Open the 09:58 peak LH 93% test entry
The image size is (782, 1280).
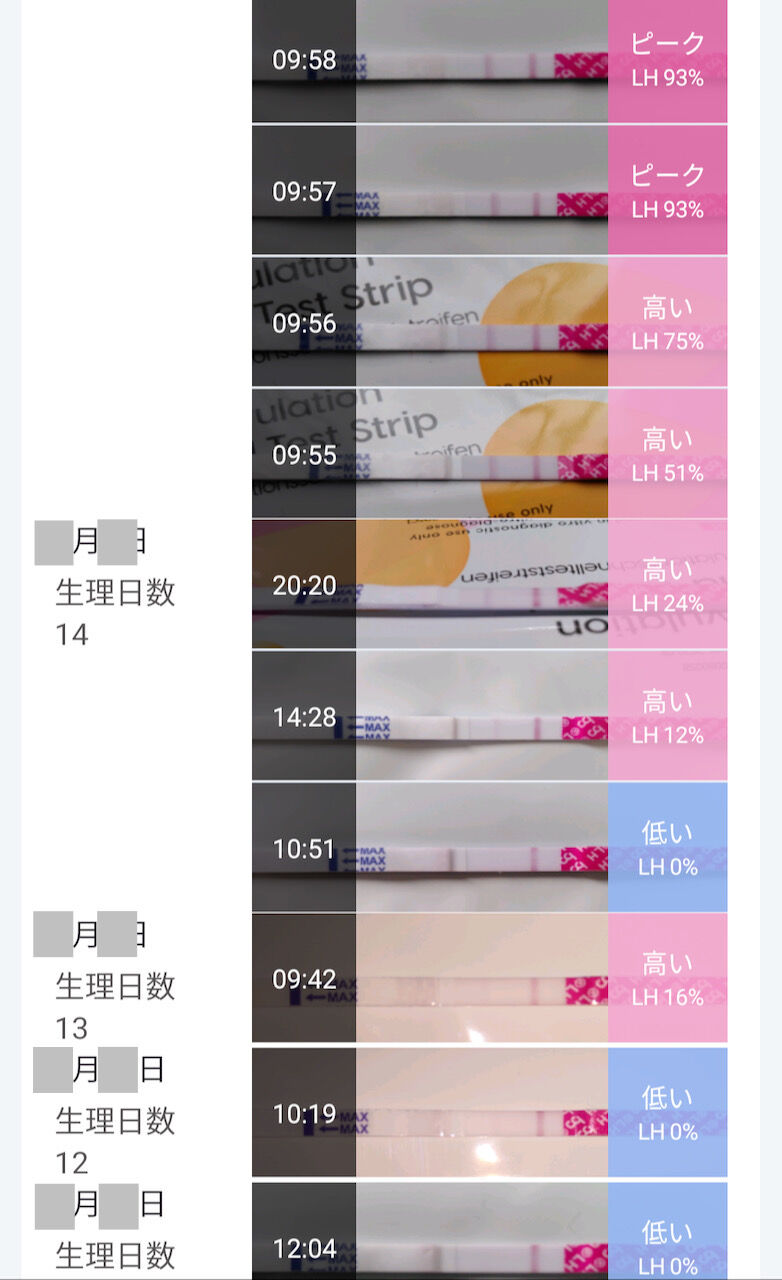489,60
